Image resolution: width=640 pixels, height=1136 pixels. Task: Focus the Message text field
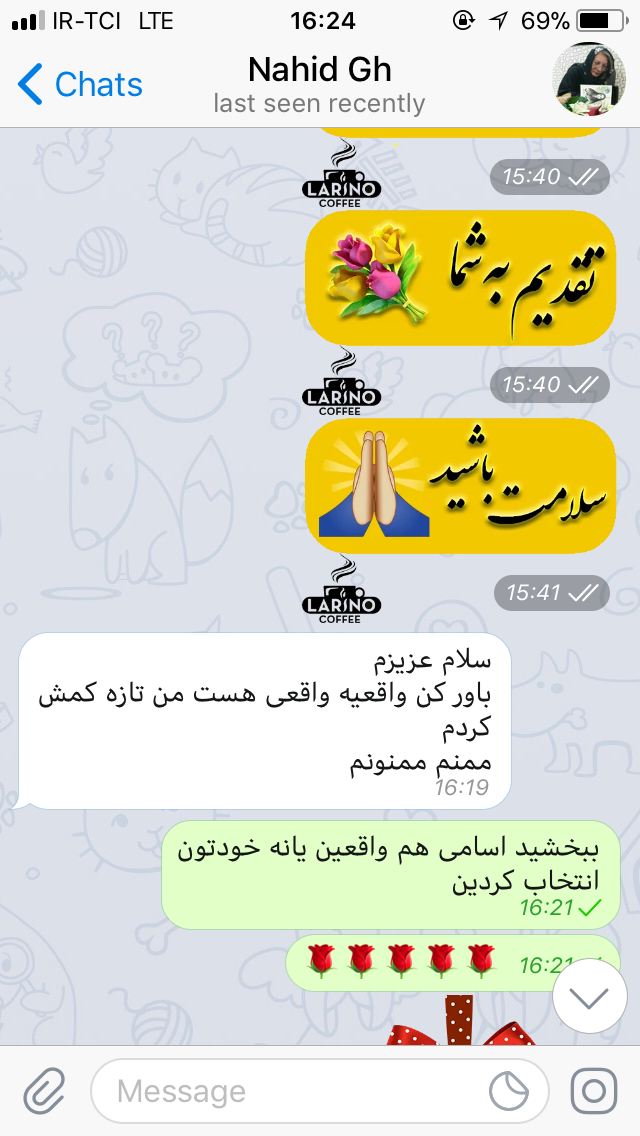[290, 1091]
